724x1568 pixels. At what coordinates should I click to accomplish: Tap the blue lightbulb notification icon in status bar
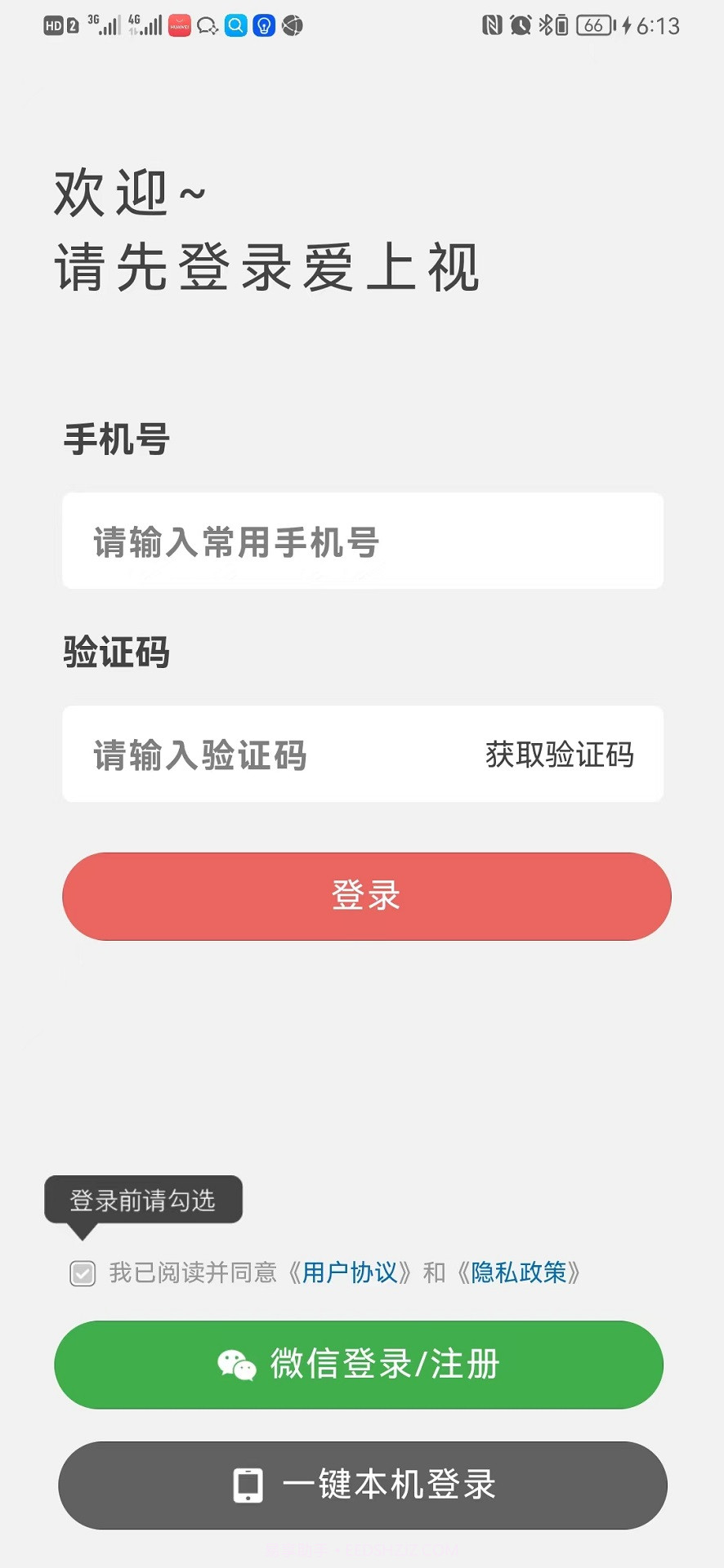pyautogui.click(x=262, y=26)
